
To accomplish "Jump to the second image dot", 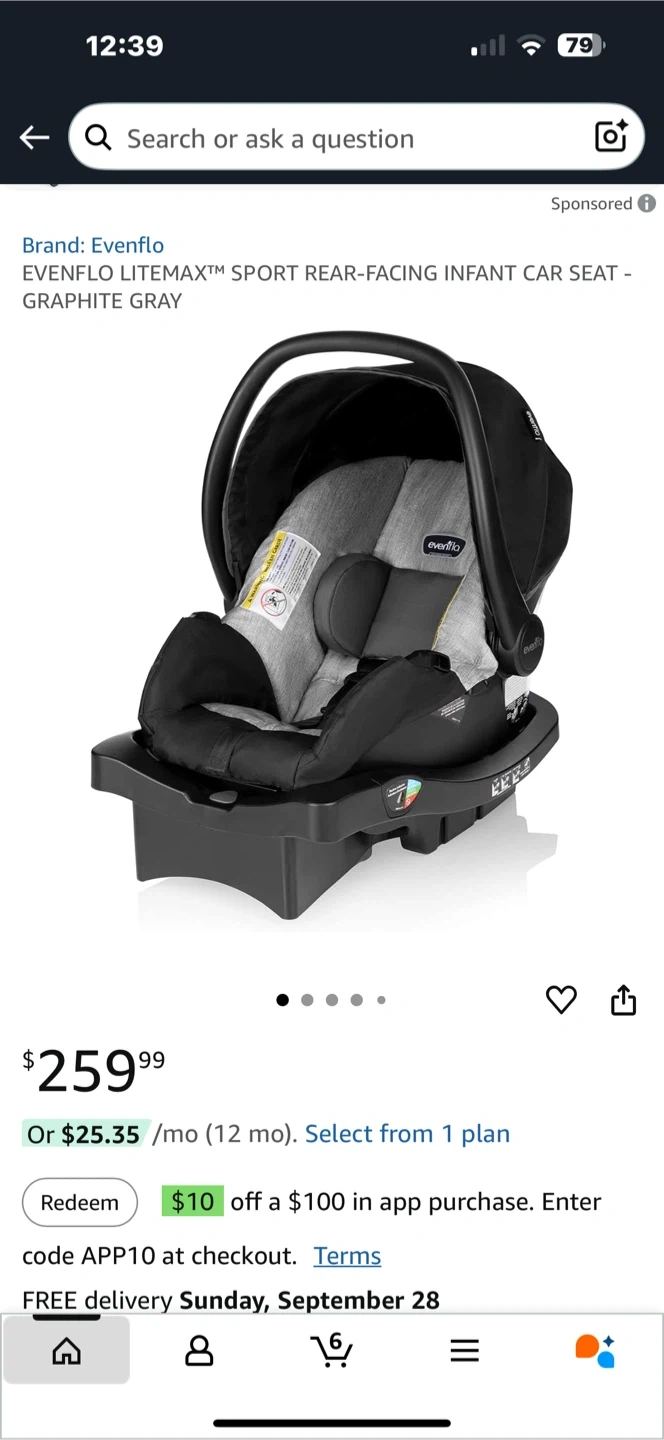I will (x=307, y=1000).
